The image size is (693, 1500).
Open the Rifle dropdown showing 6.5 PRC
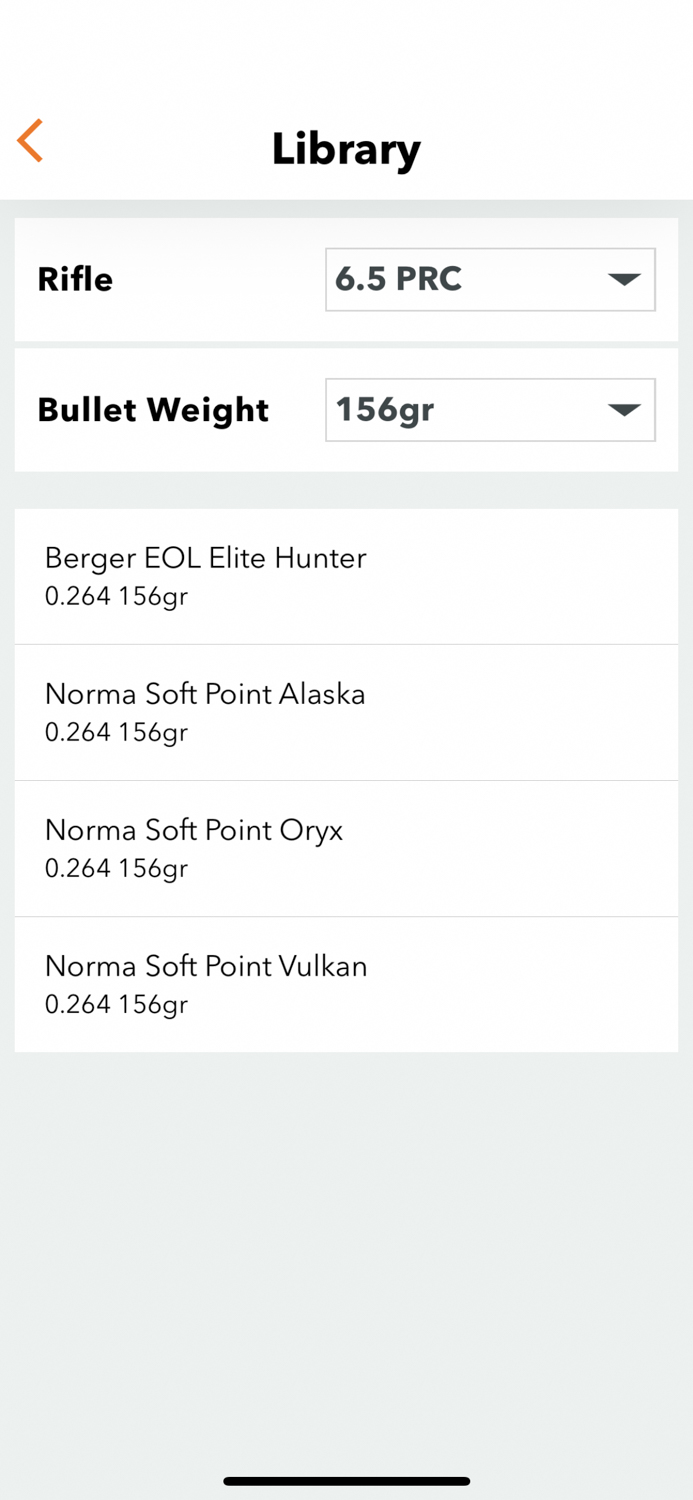(x=490, y=279)
